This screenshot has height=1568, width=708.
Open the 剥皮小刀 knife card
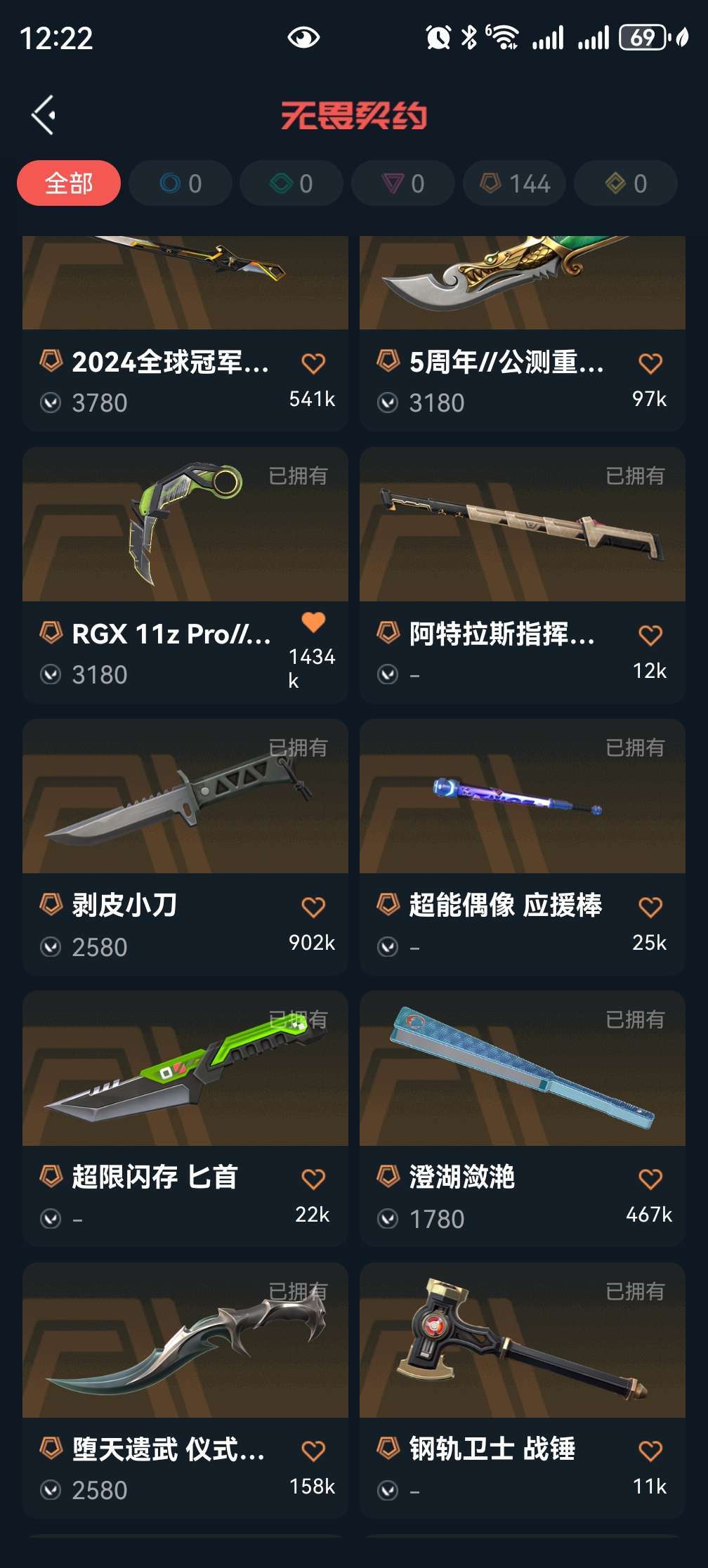tap(185, 847)
